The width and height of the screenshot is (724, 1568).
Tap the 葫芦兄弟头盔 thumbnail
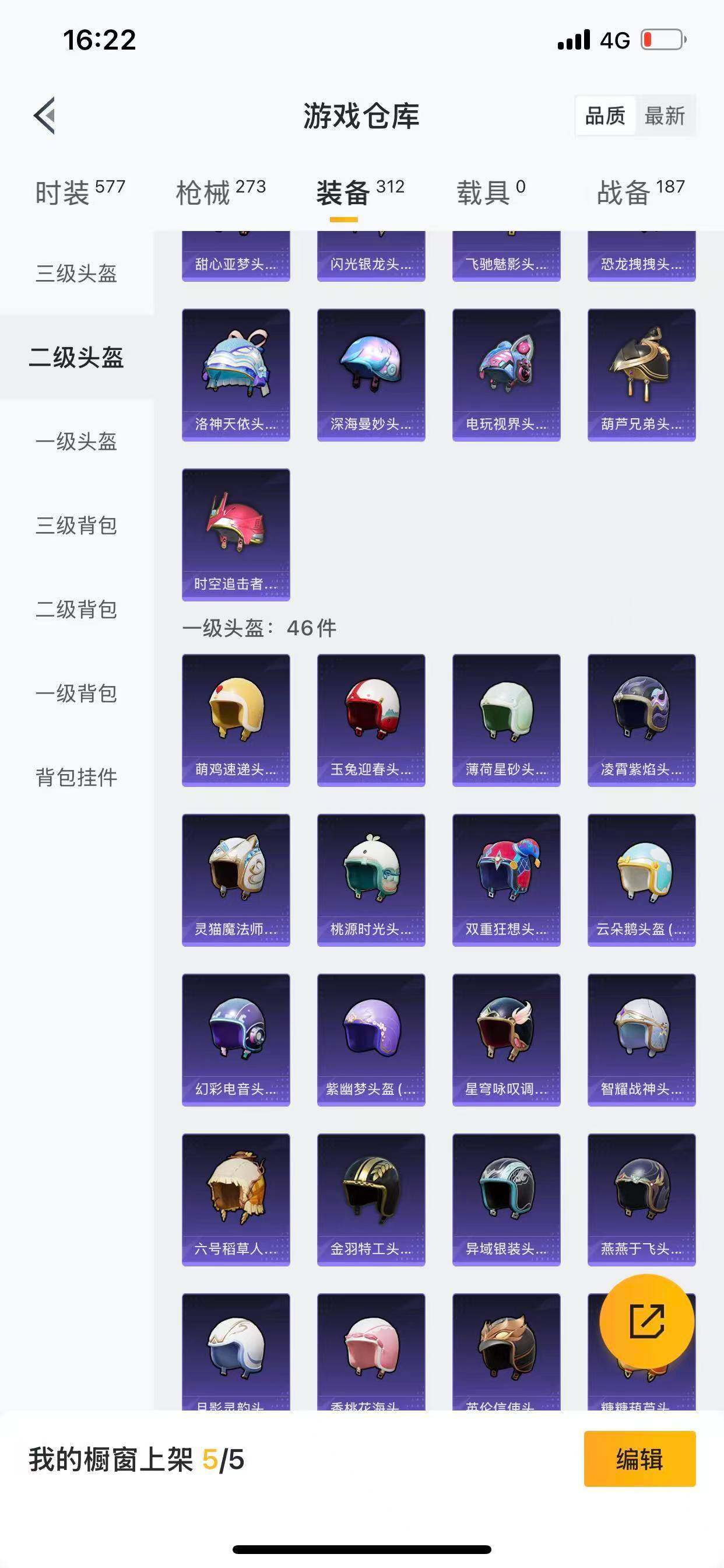(x=641, y=374)
